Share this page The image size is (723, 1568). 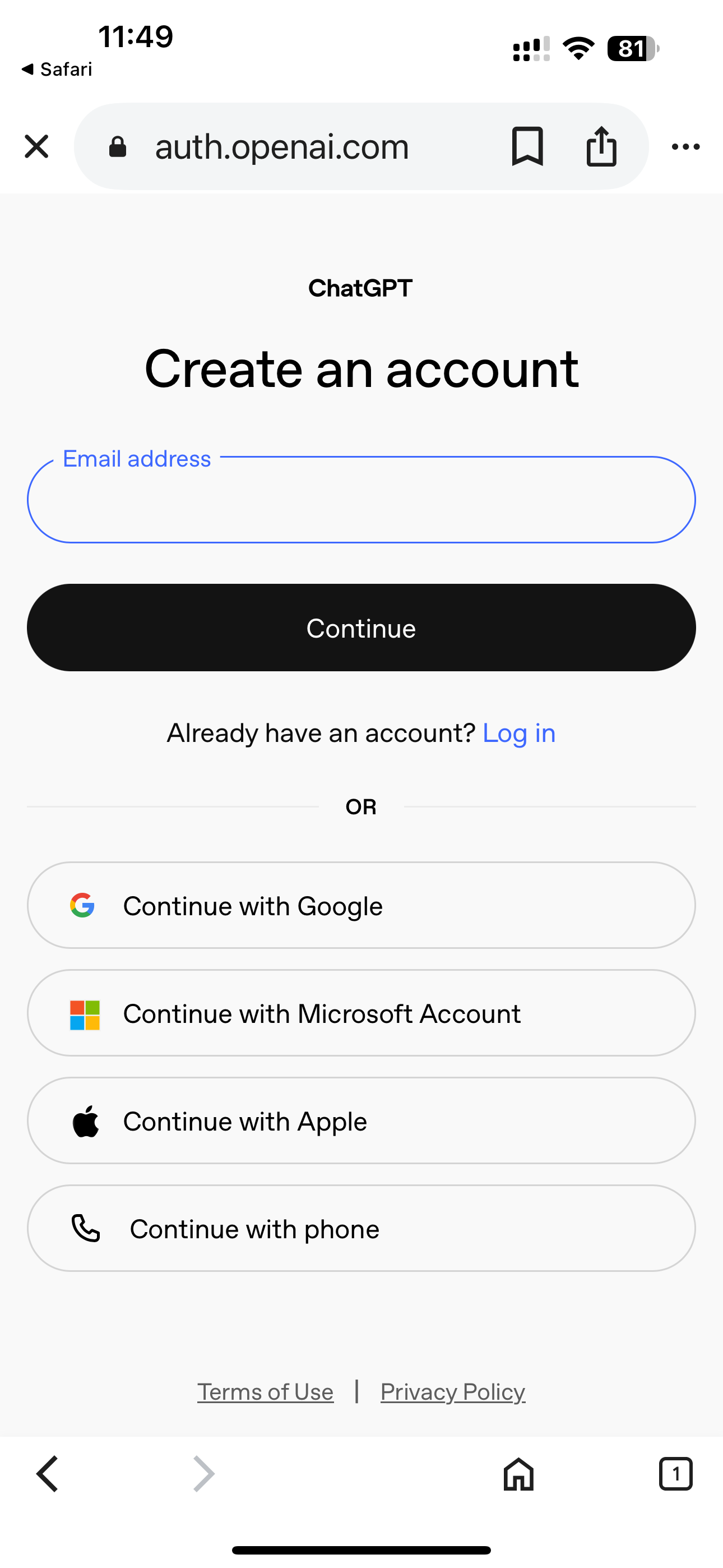coord(601,147)
